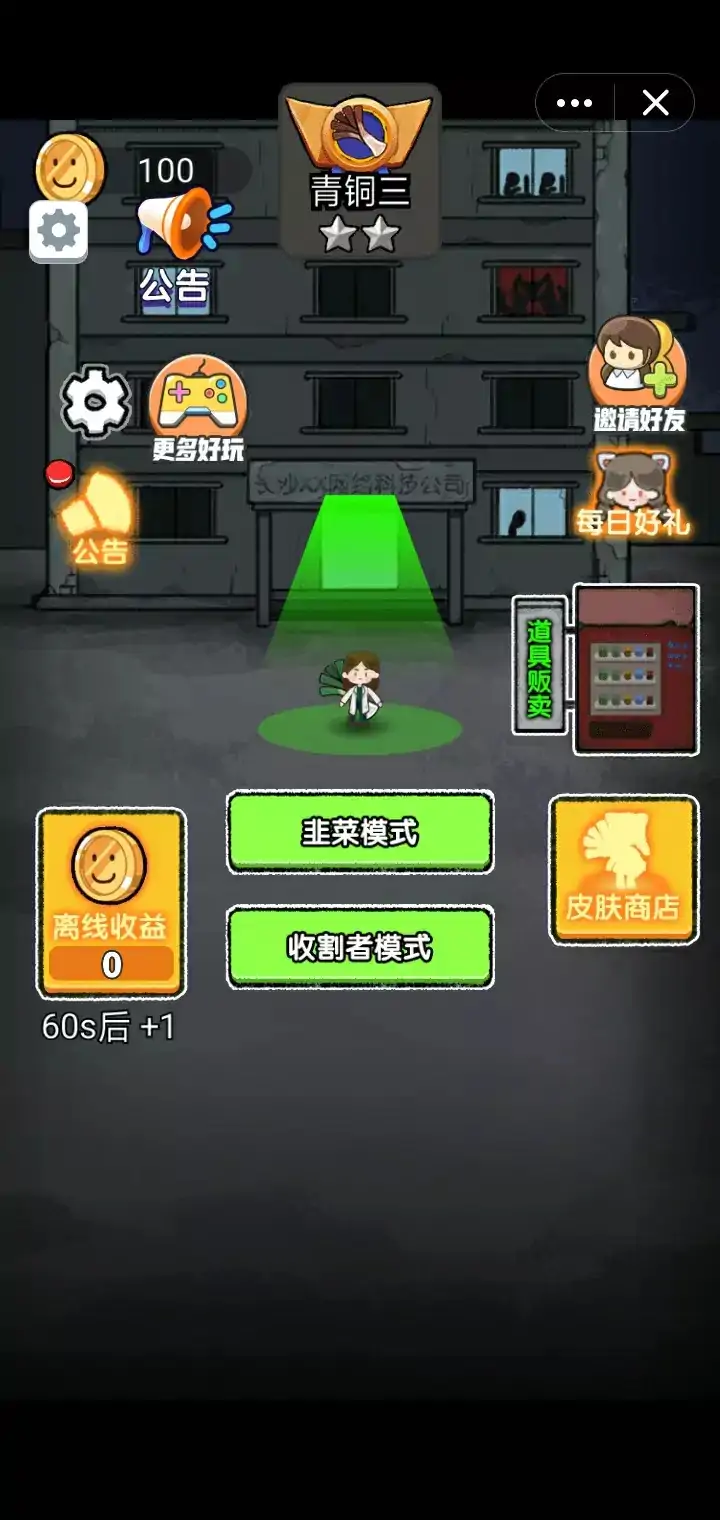Claim 每日好礼 daily gift
720x1520 pixels.
point(632,493)
